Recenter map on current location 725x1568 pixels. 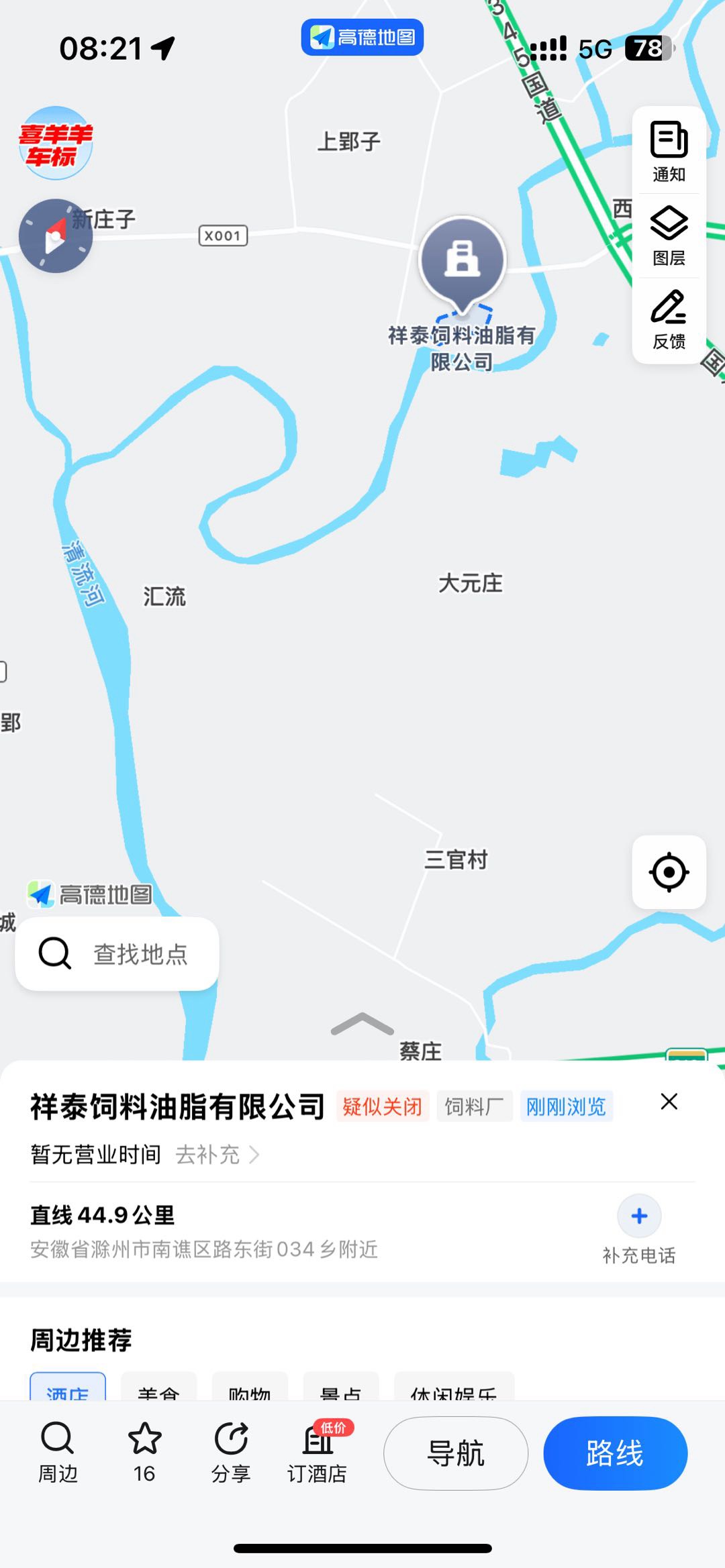pos(669,872)
